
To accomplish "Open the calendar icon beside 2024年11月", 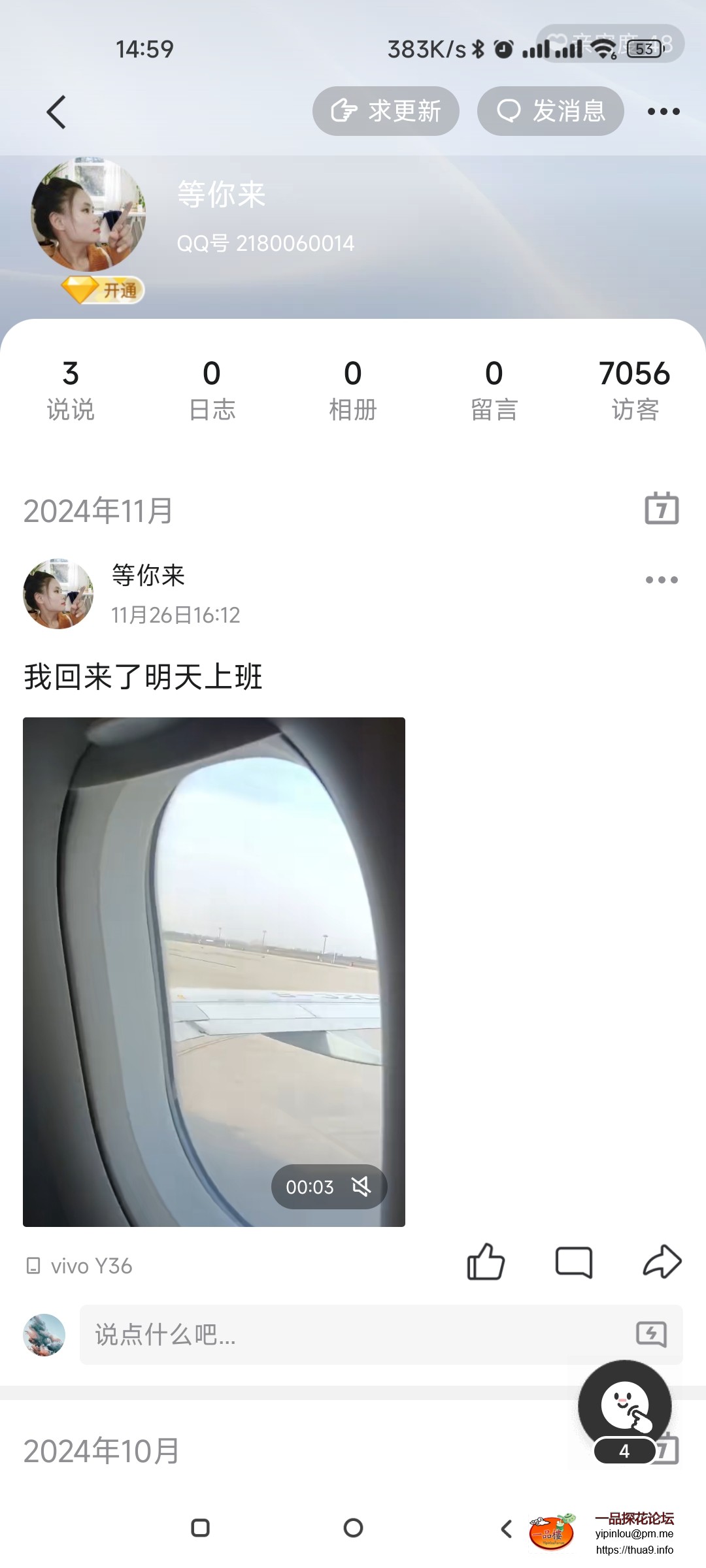I will click(x=662, y=510).
